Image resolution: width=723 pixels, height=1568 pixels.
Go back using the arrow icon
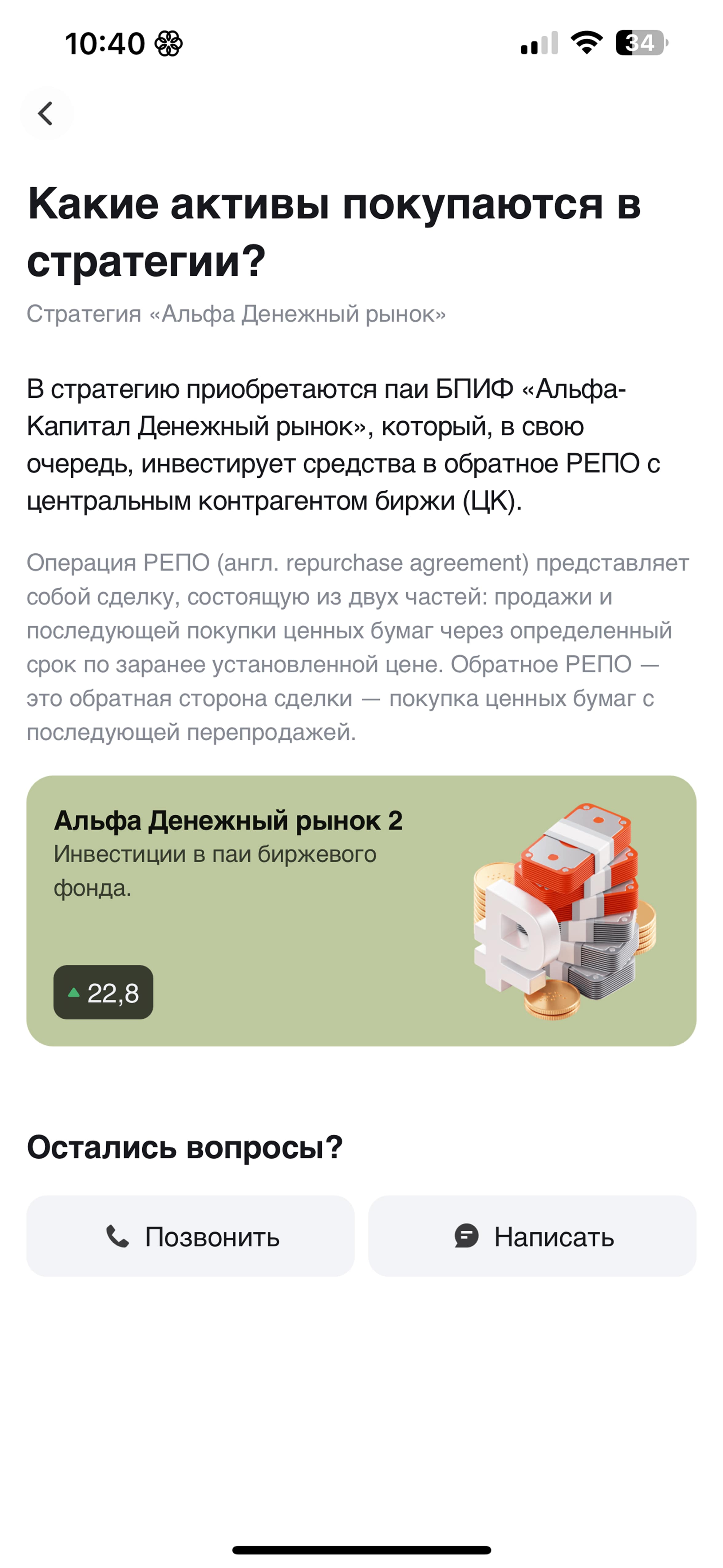coord(45,113)
